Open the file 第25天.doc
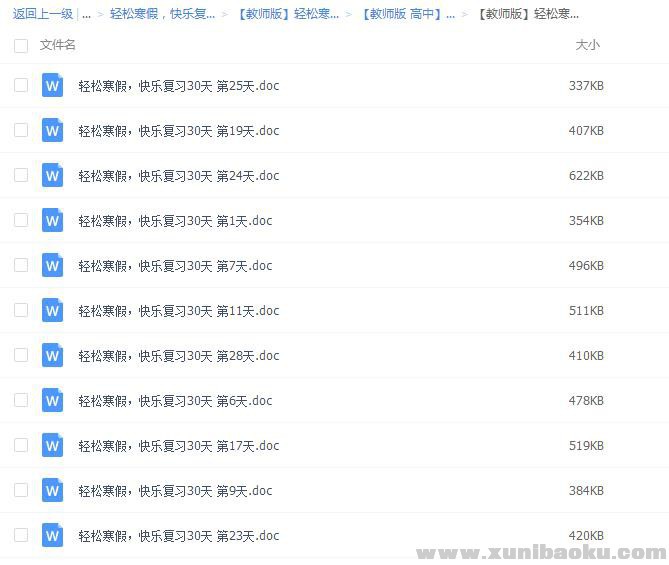This screenshot has width=669, height=565. 179,86
